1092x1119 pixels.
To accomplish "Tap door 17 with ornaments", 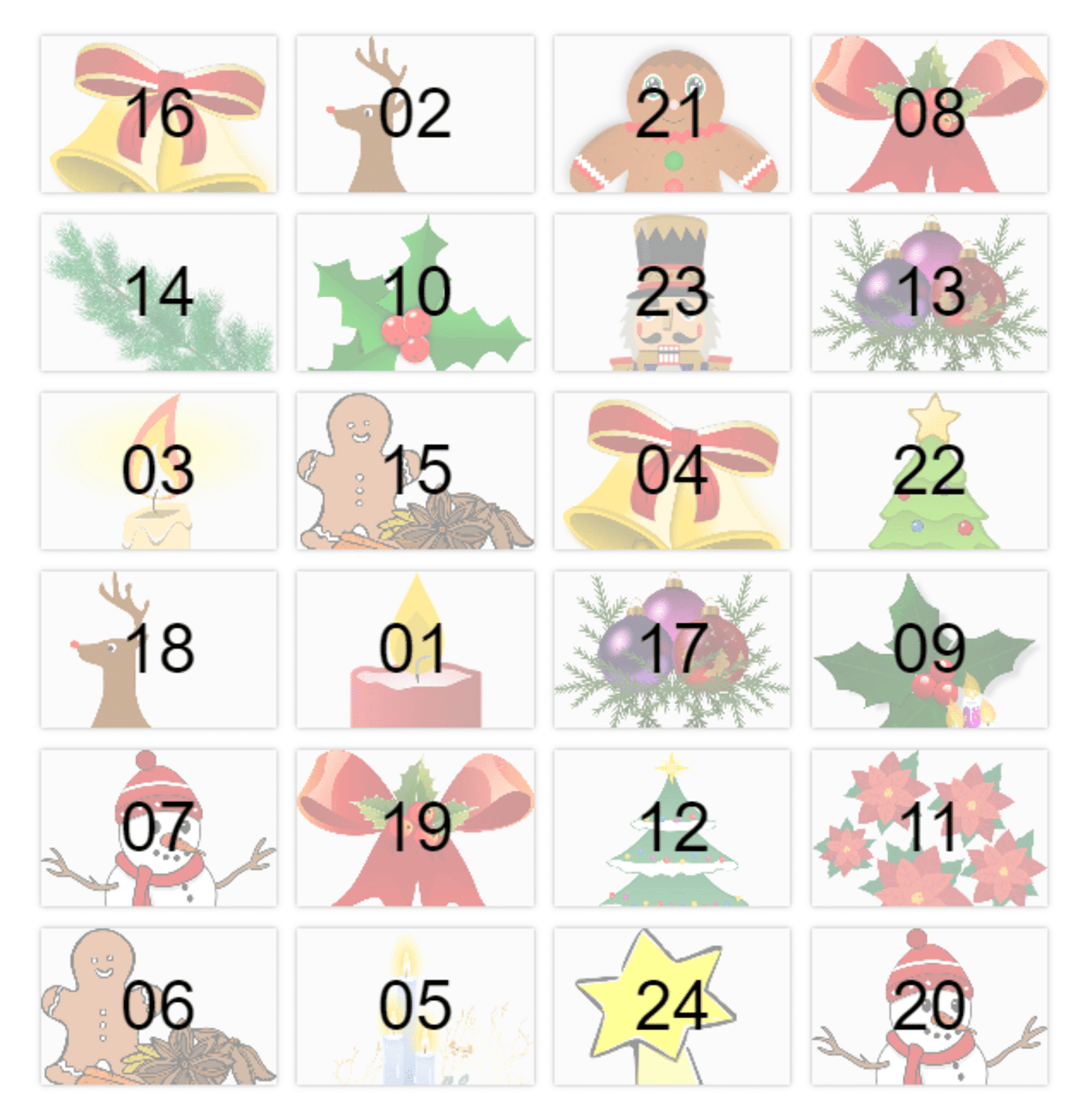I will 672,649.
